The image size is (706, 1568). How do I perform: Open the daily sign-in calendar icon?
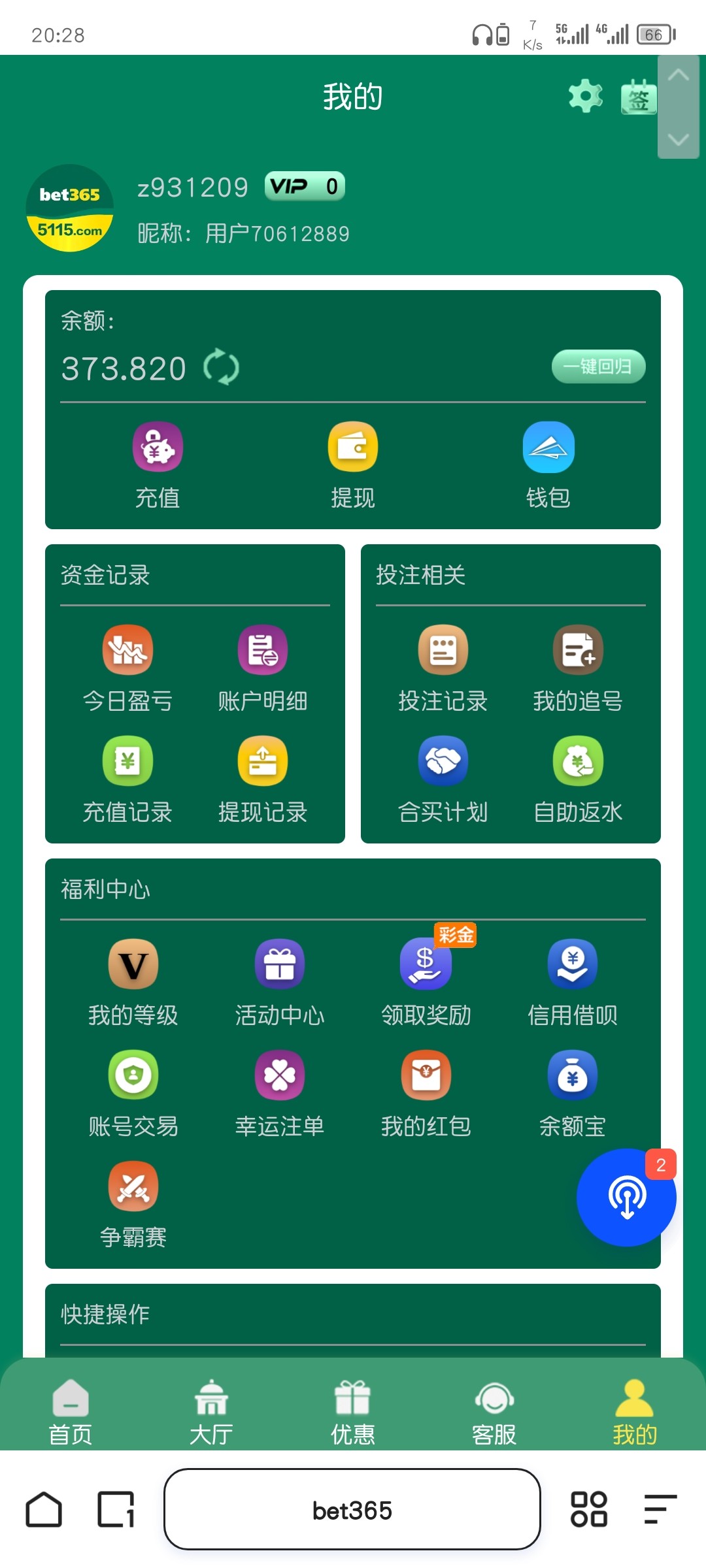(638, 98)
